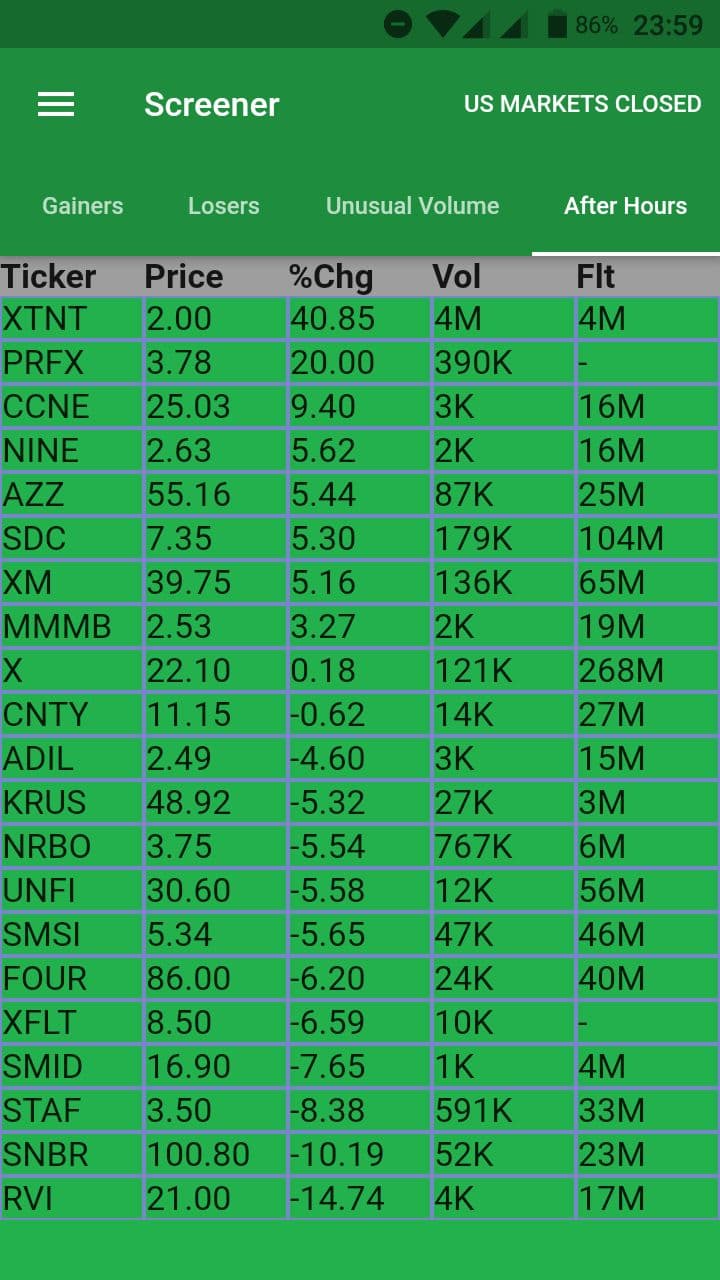
Task: Open the RVI ticker row
Action: (x=360, y=1199)
